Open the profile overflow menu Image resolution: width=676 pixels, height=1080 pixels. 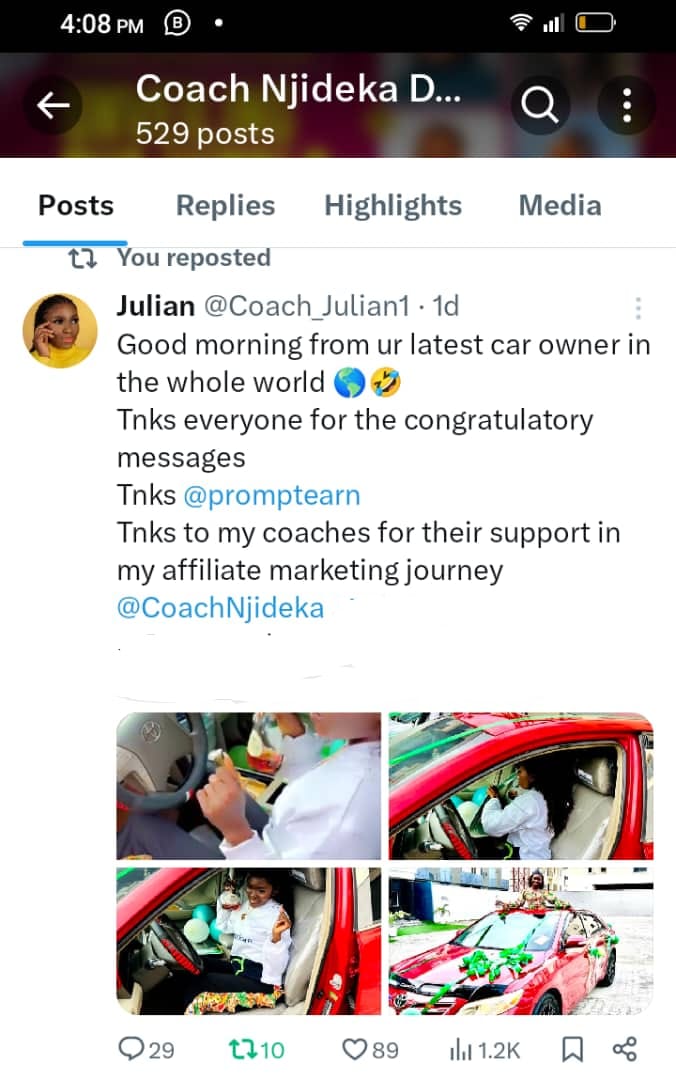(626, 105)
